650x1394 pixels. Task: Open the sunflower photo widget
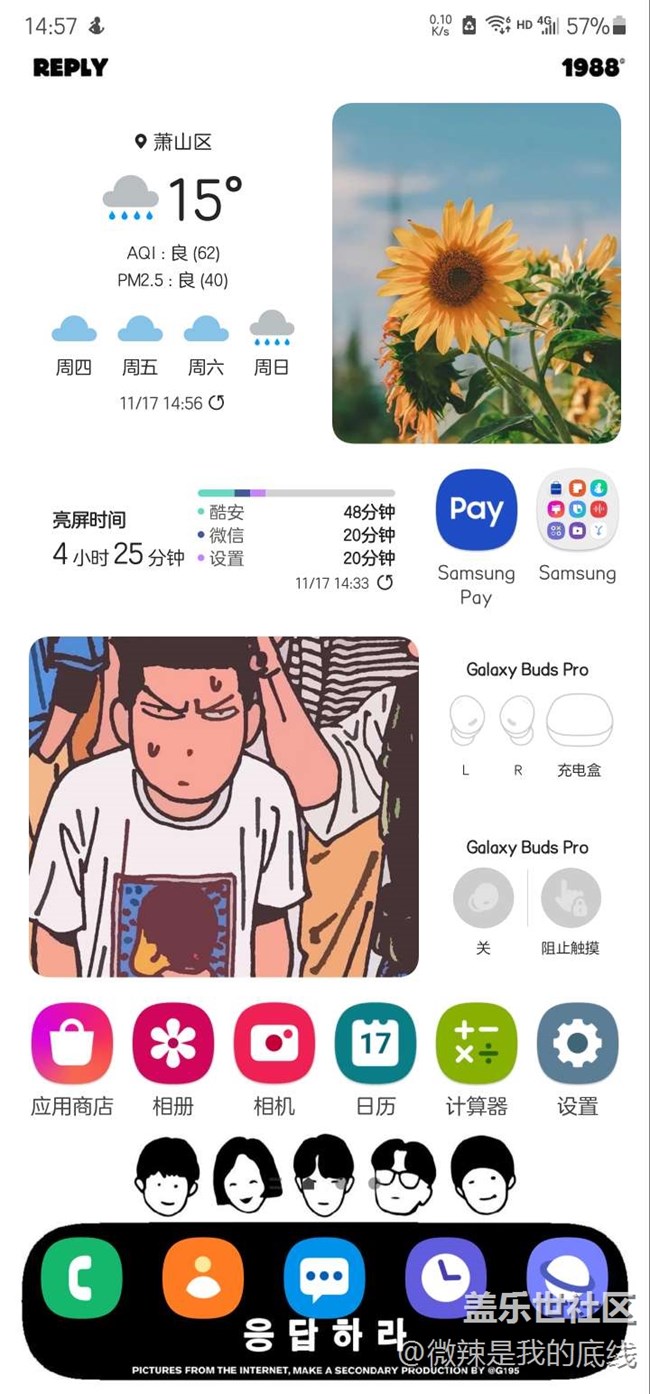(x=476, y=273)
